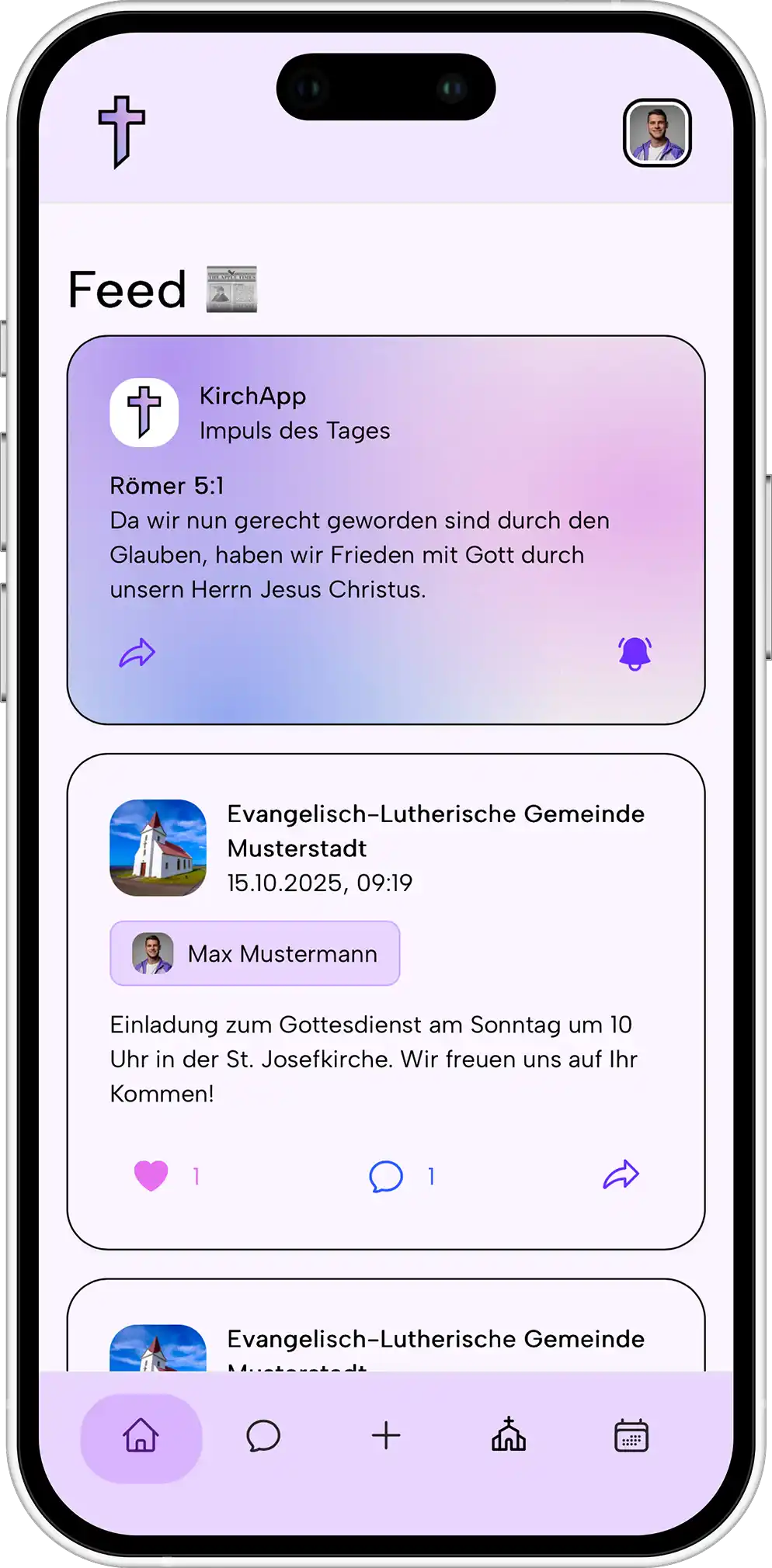
Task: Share the Impuls des Tages verse
Action: pyautogui.click(x=137, y=653)
